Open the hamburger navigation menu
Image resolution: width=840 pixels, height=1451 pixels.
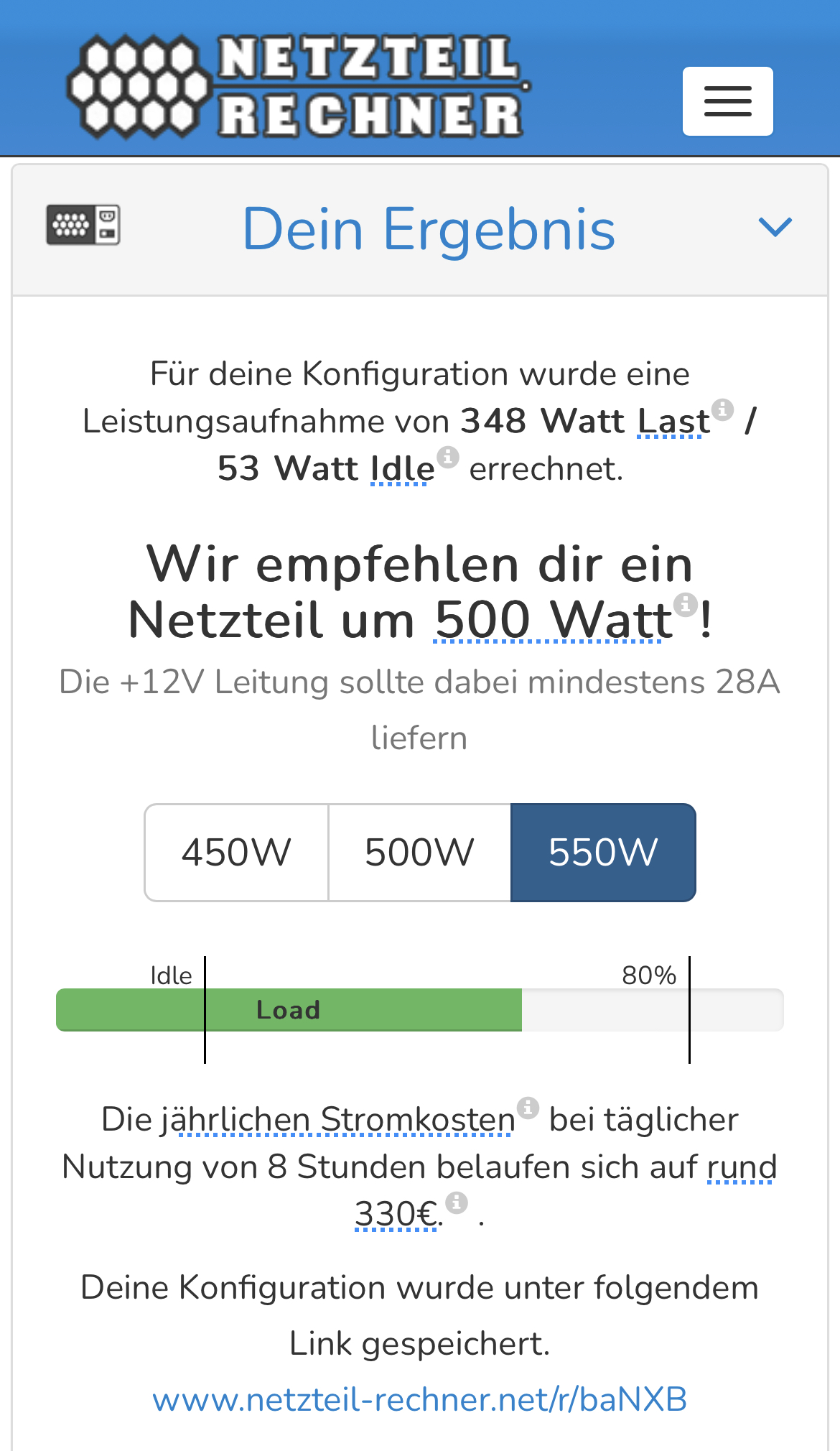[727, 101]
